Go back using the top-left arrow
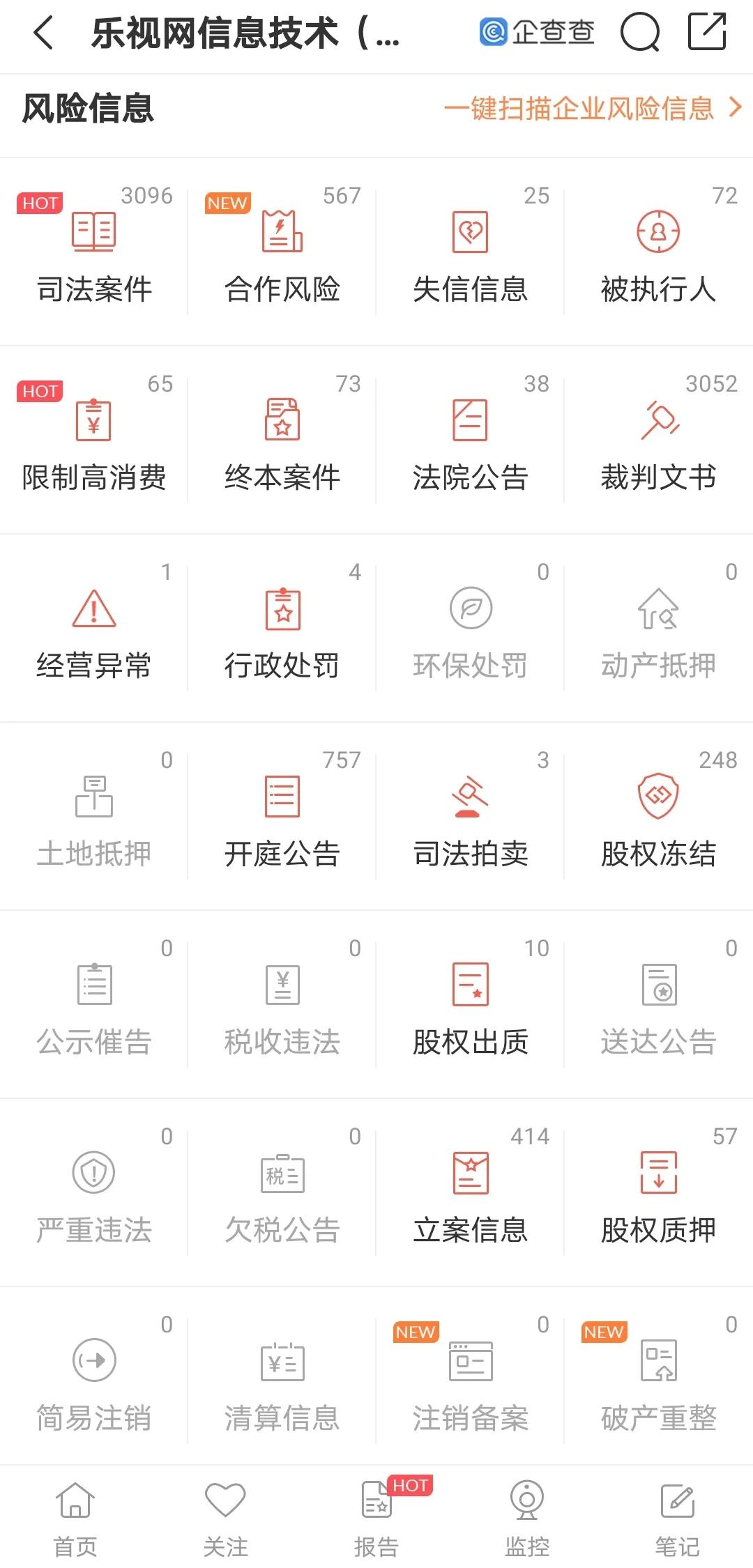This screenshot has height=1568, width=753. [x=43, y=33]
